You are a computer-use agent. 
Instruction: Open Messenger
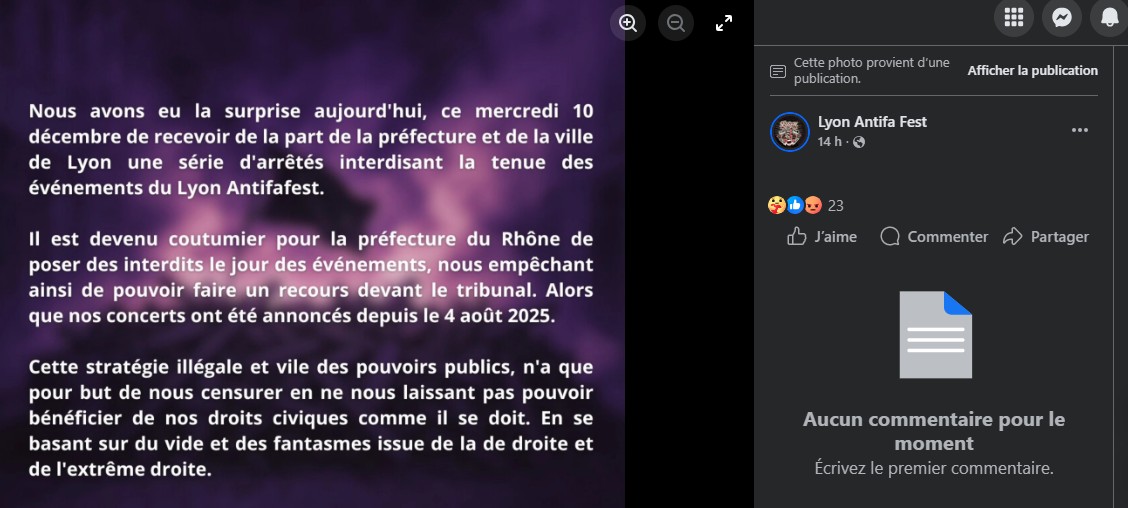click(x=1062, y=17)
